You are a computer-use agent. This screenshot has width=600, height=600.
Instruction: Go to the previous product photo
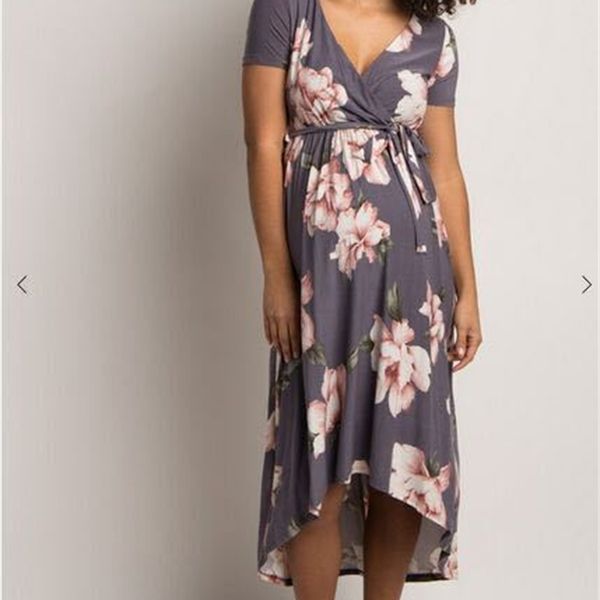click(21, 285)
